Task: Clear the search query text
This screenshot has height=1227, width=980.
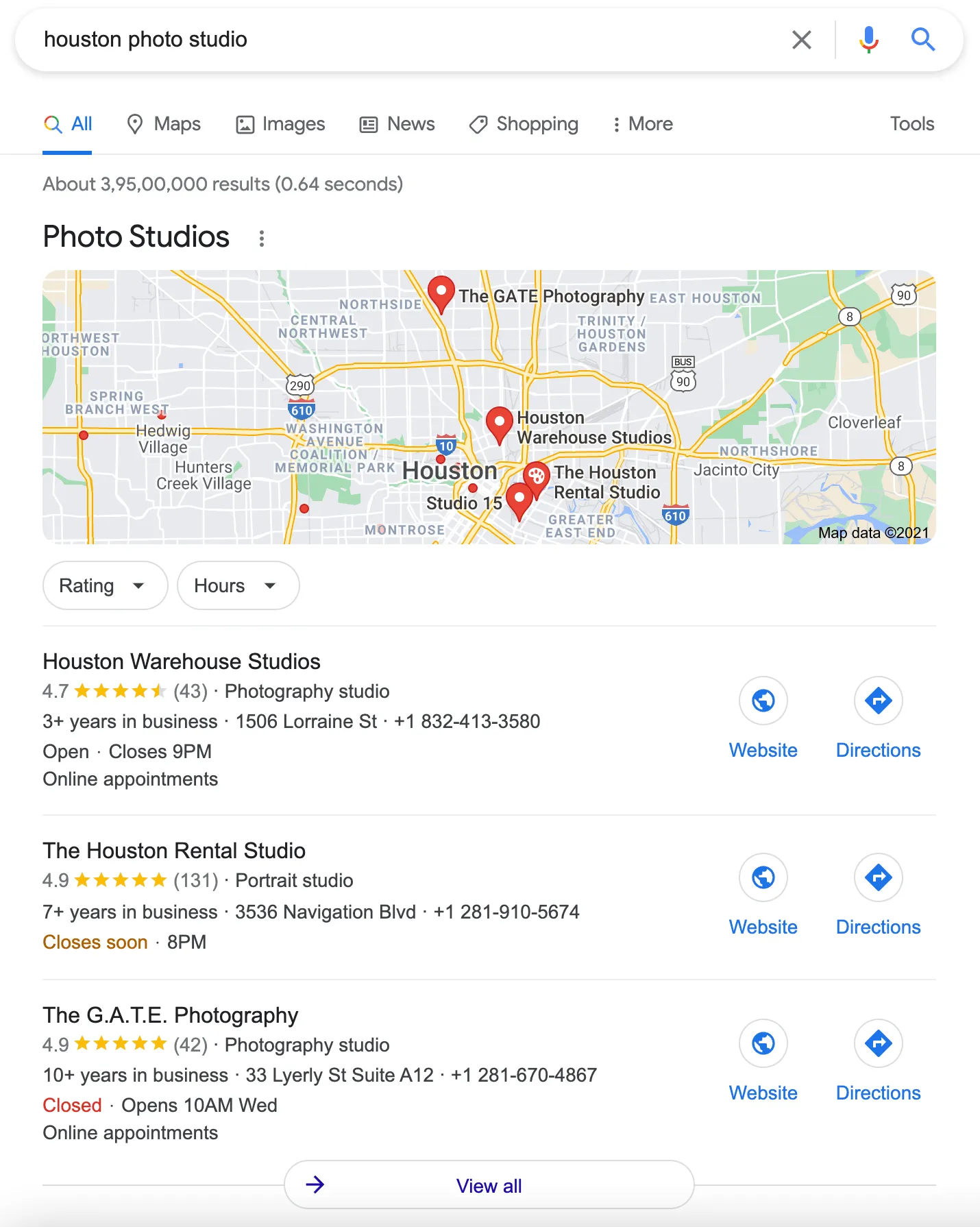Action: (801, 40)
